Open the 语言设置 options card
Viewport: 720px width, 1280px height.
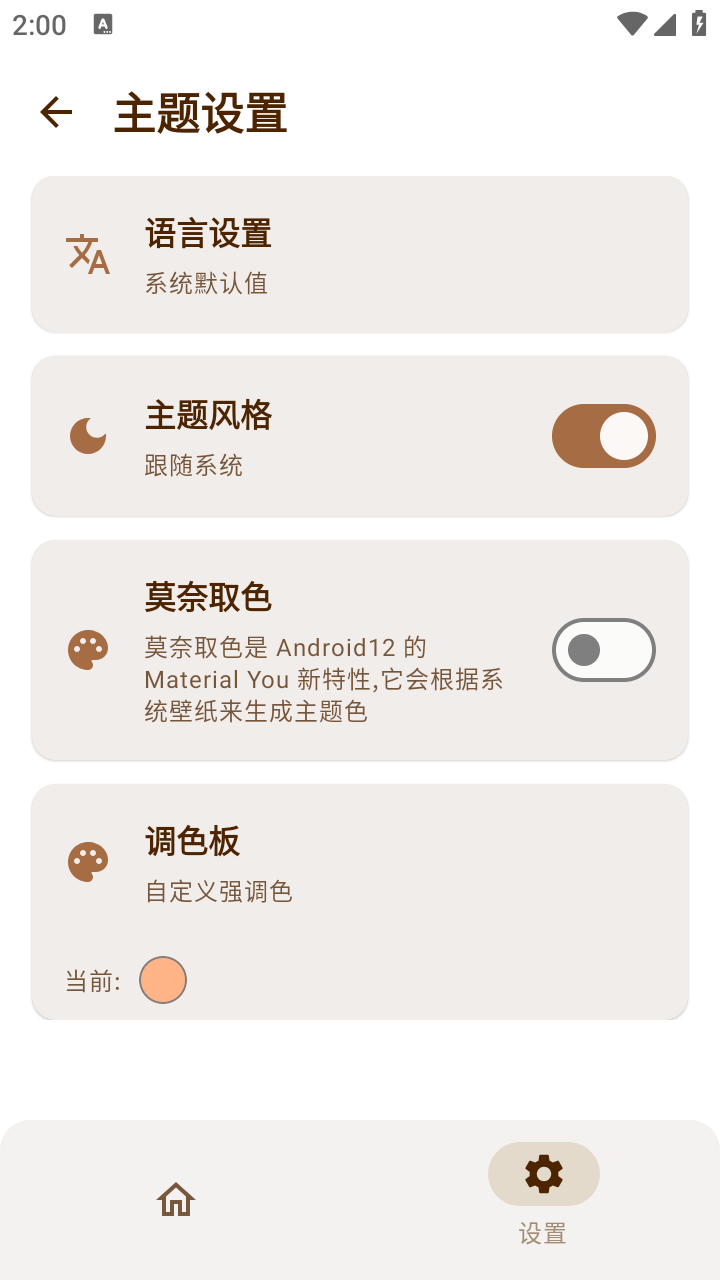coord(360,254)
